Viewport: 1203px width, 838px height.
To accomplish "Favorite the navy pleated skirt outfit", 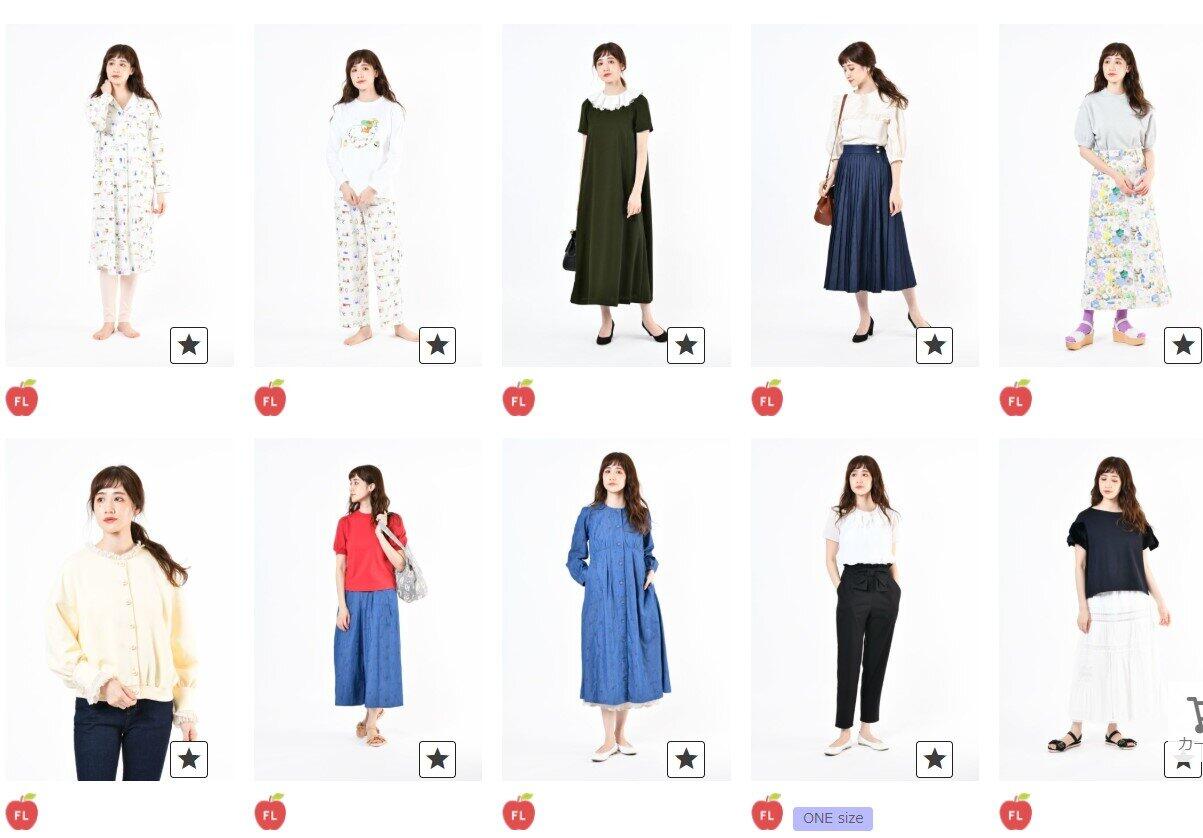I will pyautogui.click(x=934, y=345).
